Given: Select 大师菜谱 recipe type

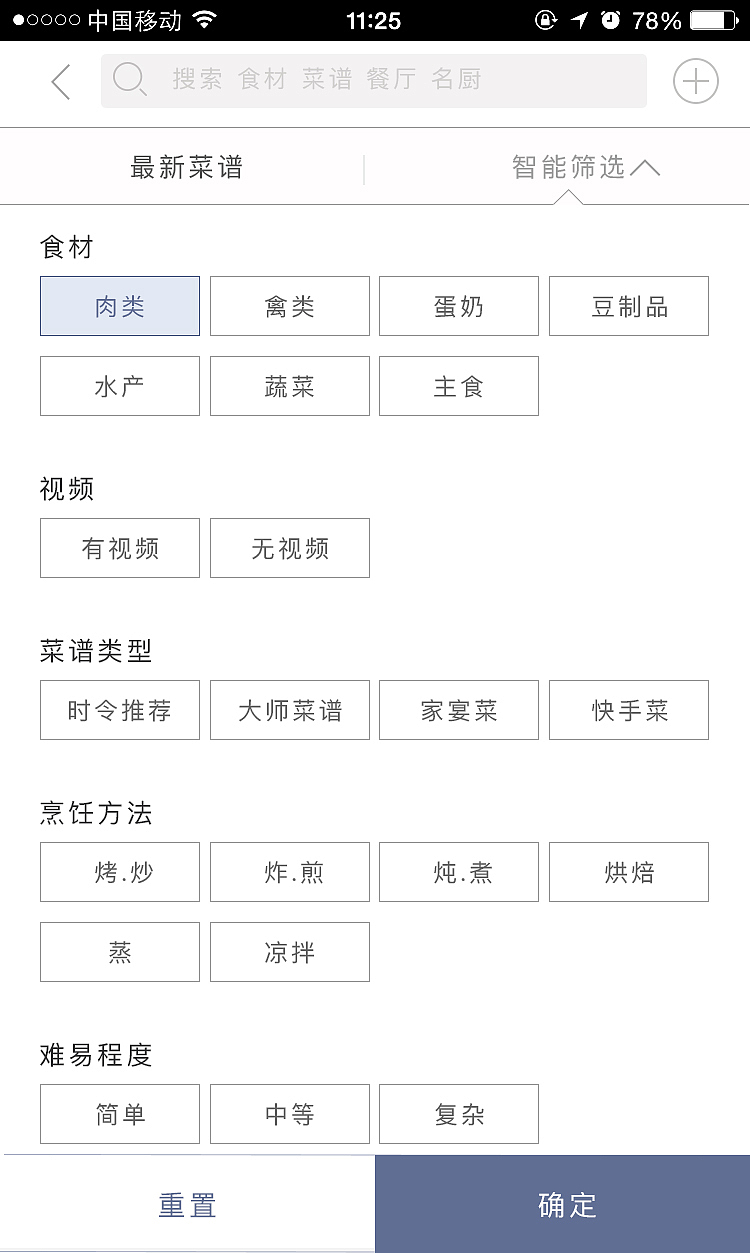Looking at the screenshot, I should point(289,710).
